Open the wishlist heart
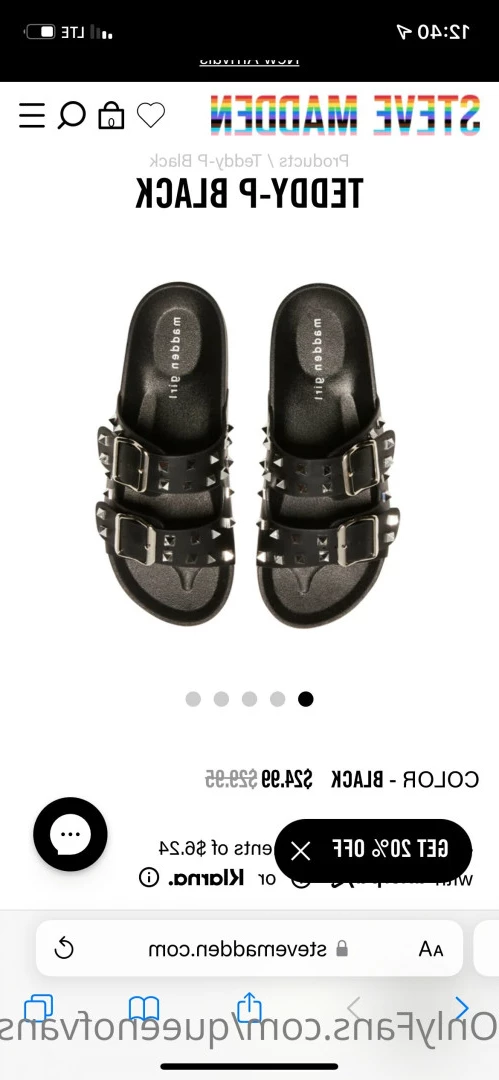The height and width of the screenshot is (1080, 499). click(151, 115)
